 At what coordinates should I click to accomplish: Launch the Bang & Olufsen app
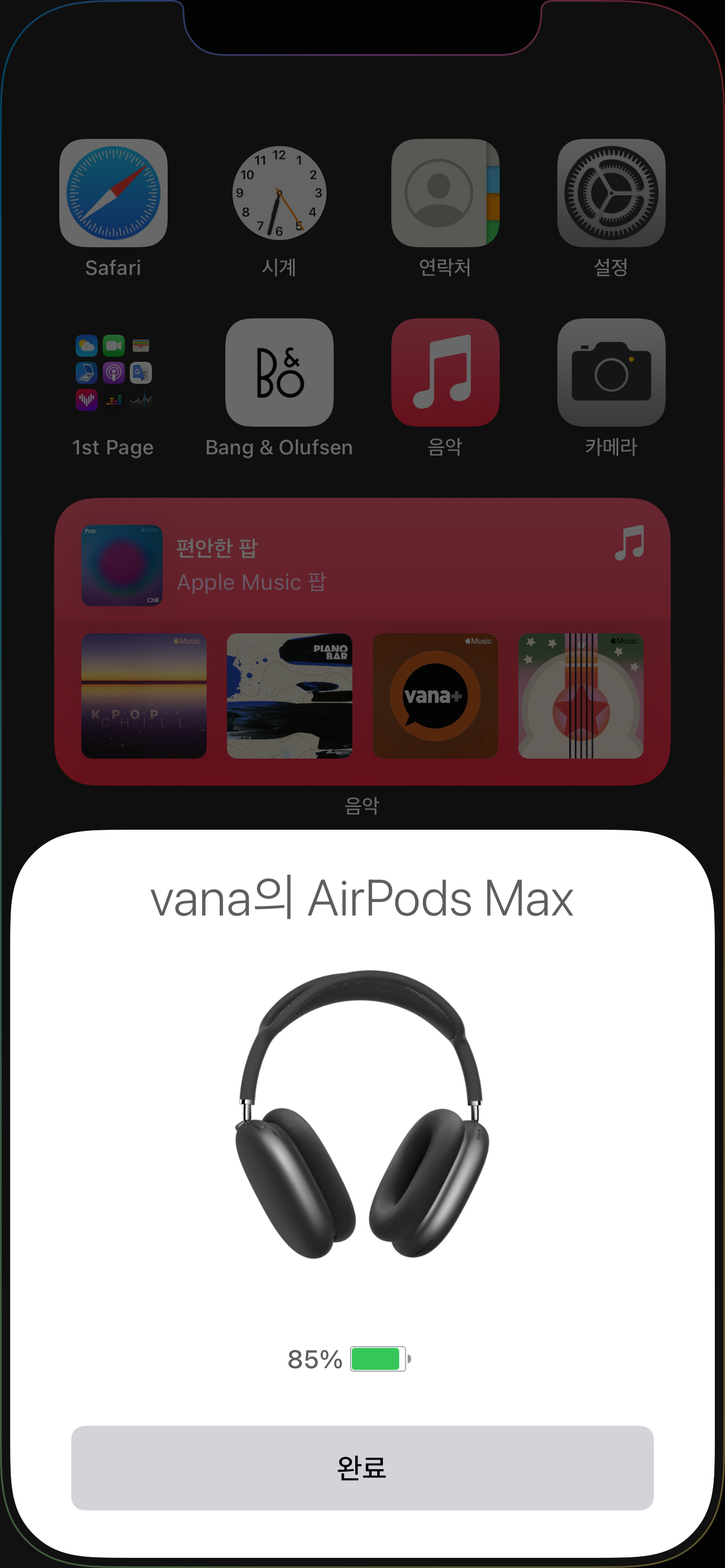[x=279, y=373]
